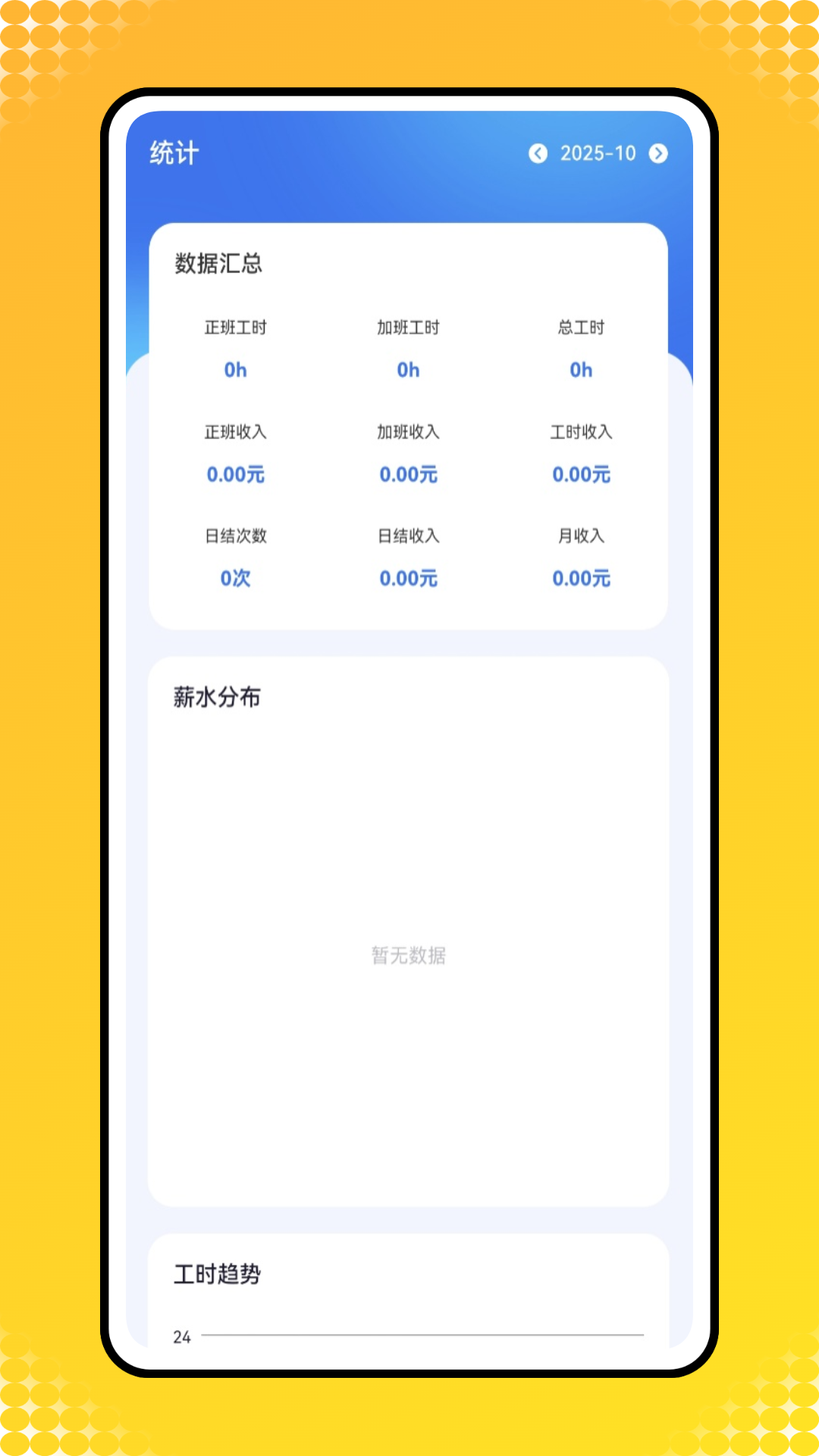Select the 2025-10 month label
Viewport: 819px width, 1456px height.
598,153
